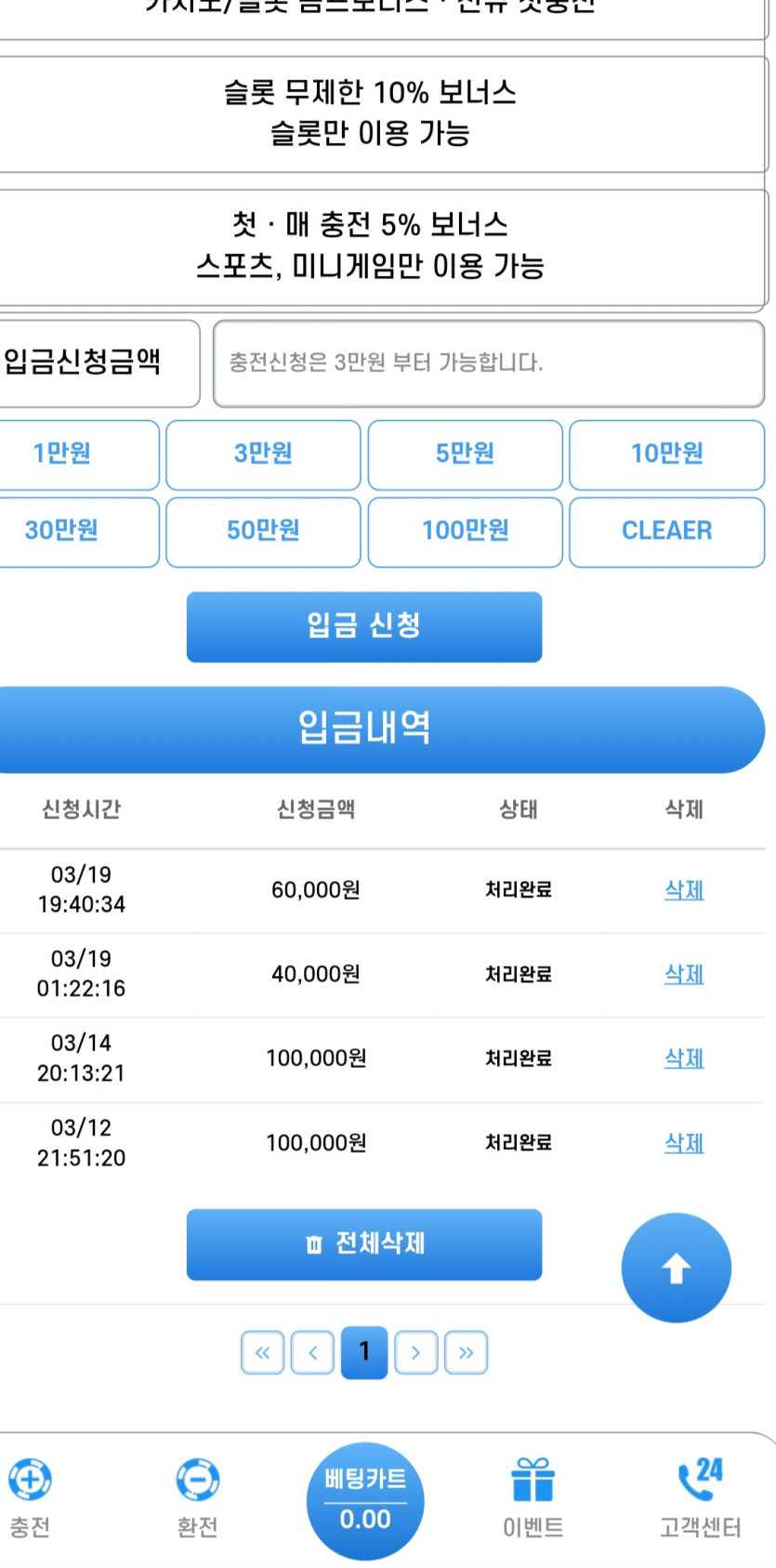
Task: Add 1만원 to the deposit amount
Action: tap(62, 455)
